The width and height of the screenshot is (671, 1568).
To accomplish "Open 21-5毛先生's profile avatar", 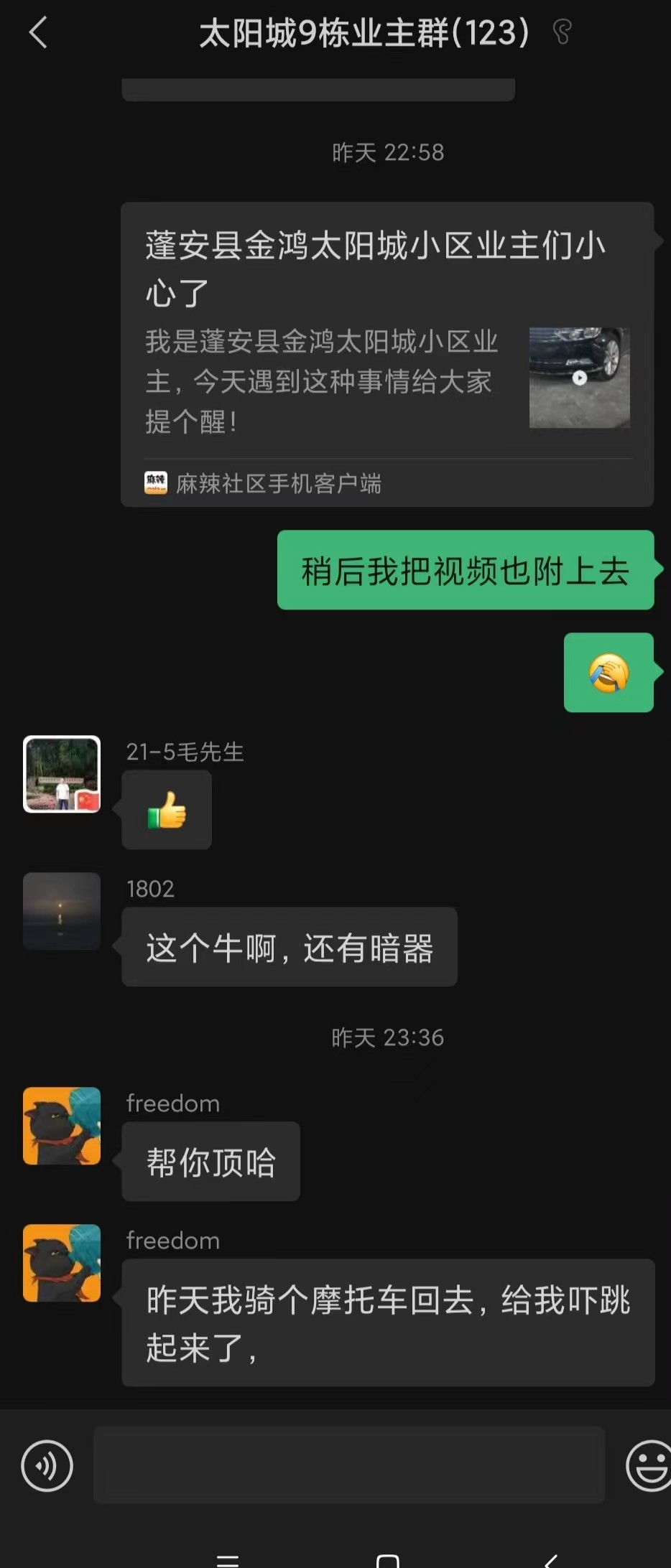I will [x=62, y=774].
